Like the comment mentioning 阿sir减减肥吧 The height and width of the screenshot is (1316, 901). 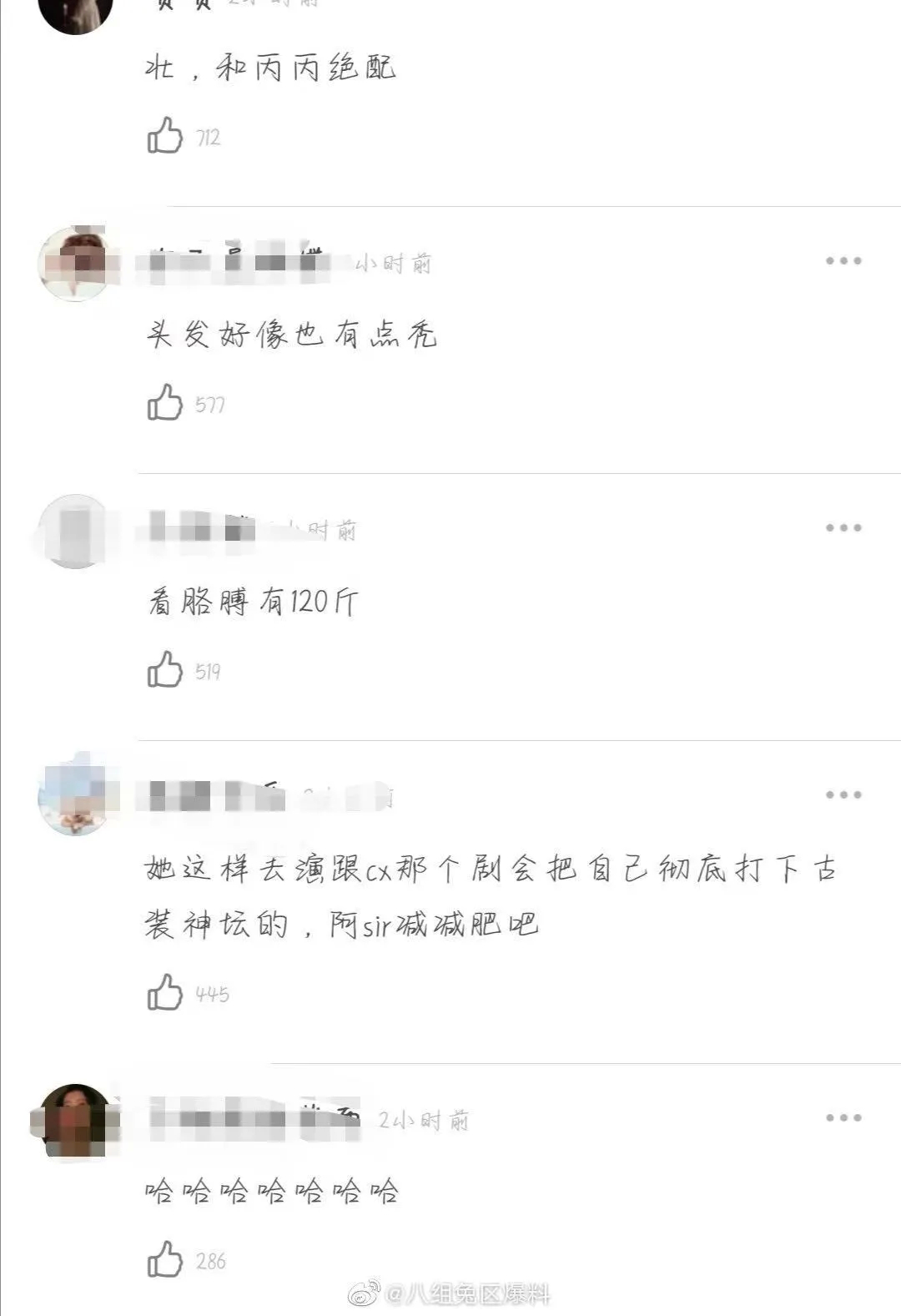click(x=164, y=992)
